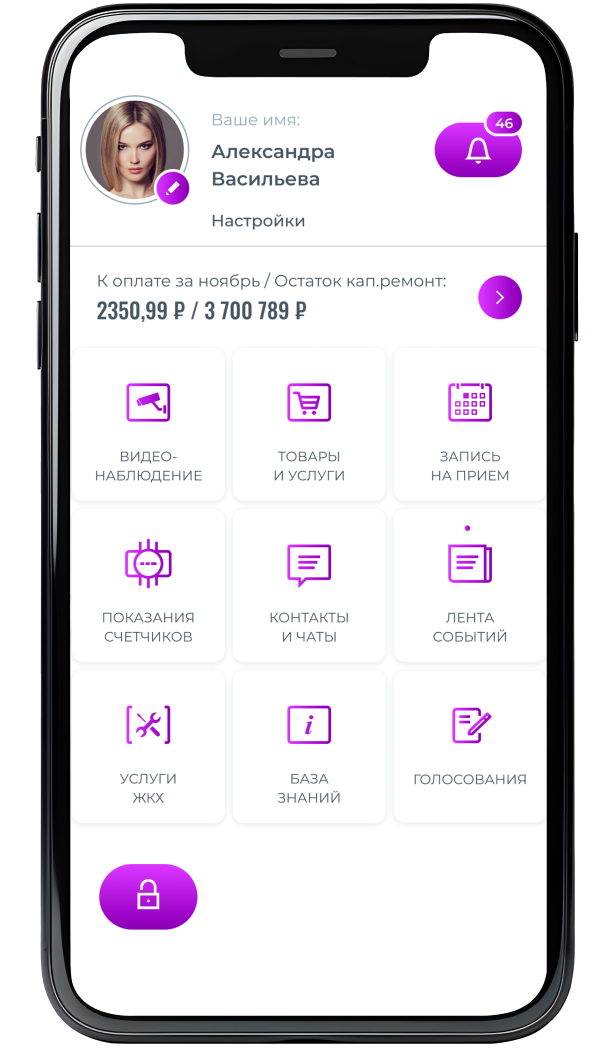Open Настройки settings link

pos(258,221)
